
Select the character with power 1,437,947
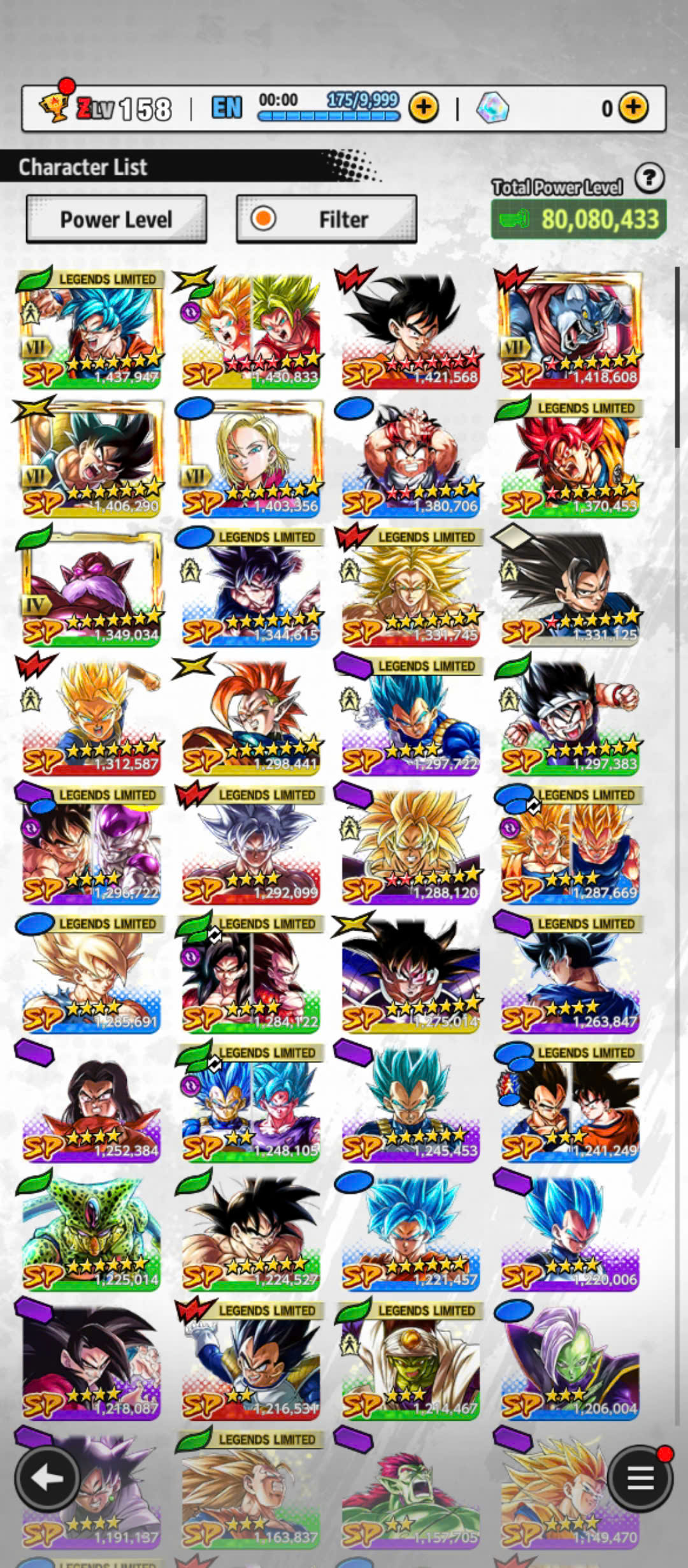[x=90, y=329]
